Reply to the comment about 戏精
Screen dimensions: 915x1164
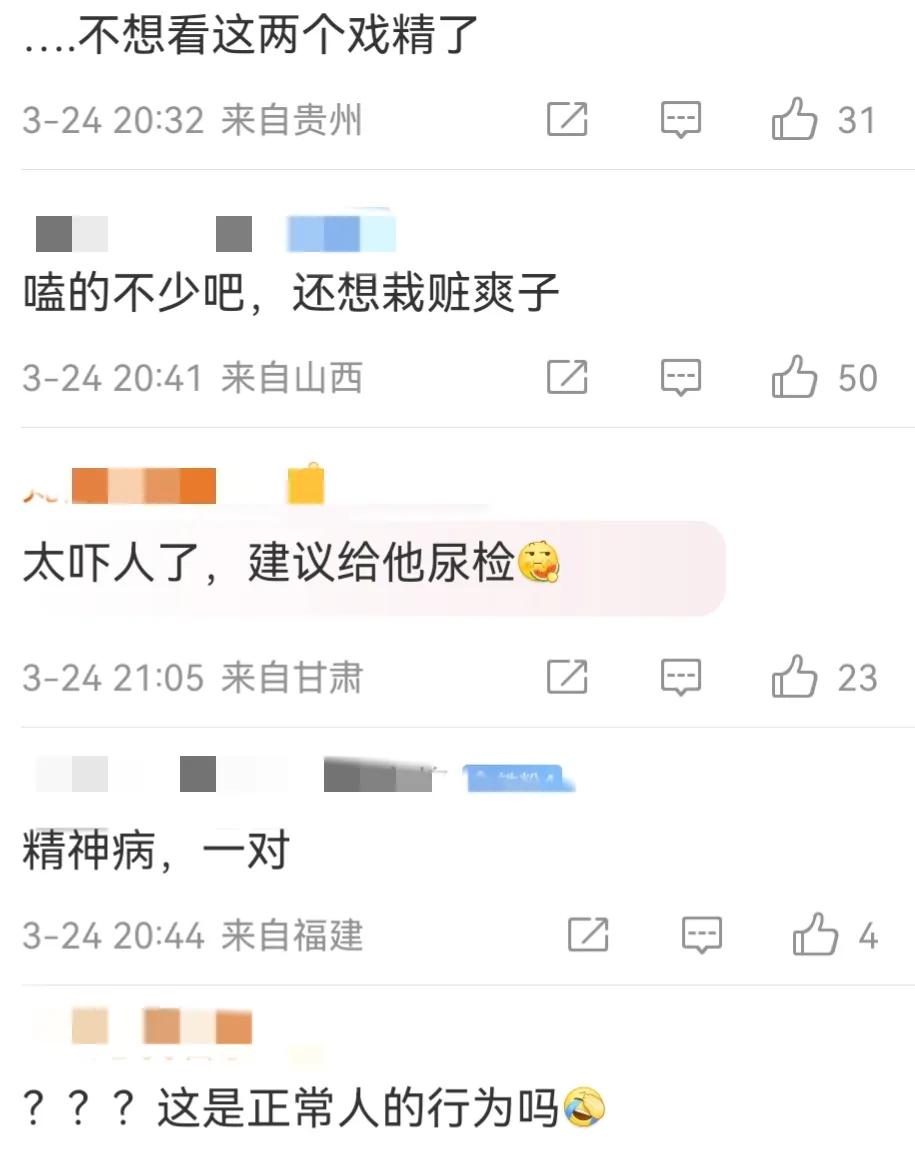coord(681,120)
